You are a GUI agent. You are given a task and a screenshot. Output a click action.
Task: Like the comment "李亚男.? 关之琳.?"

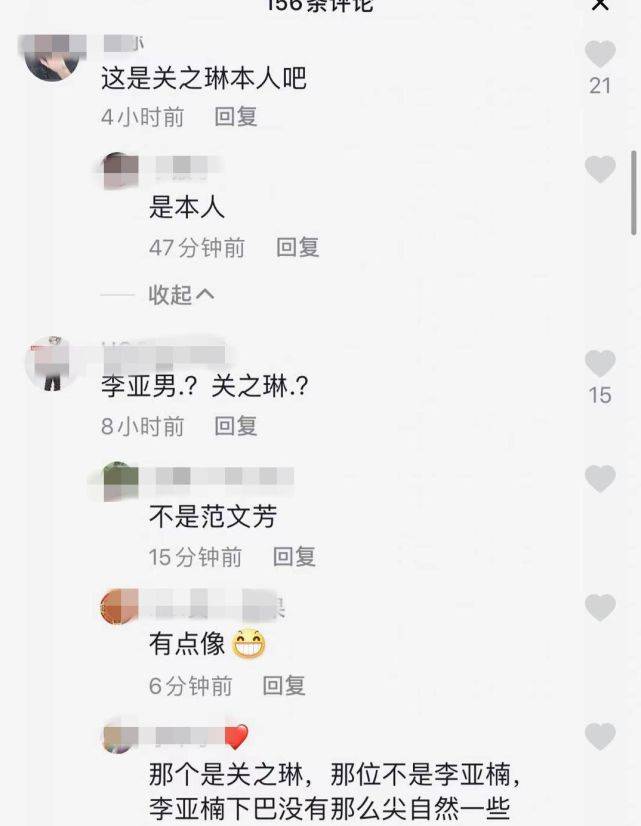600,363
